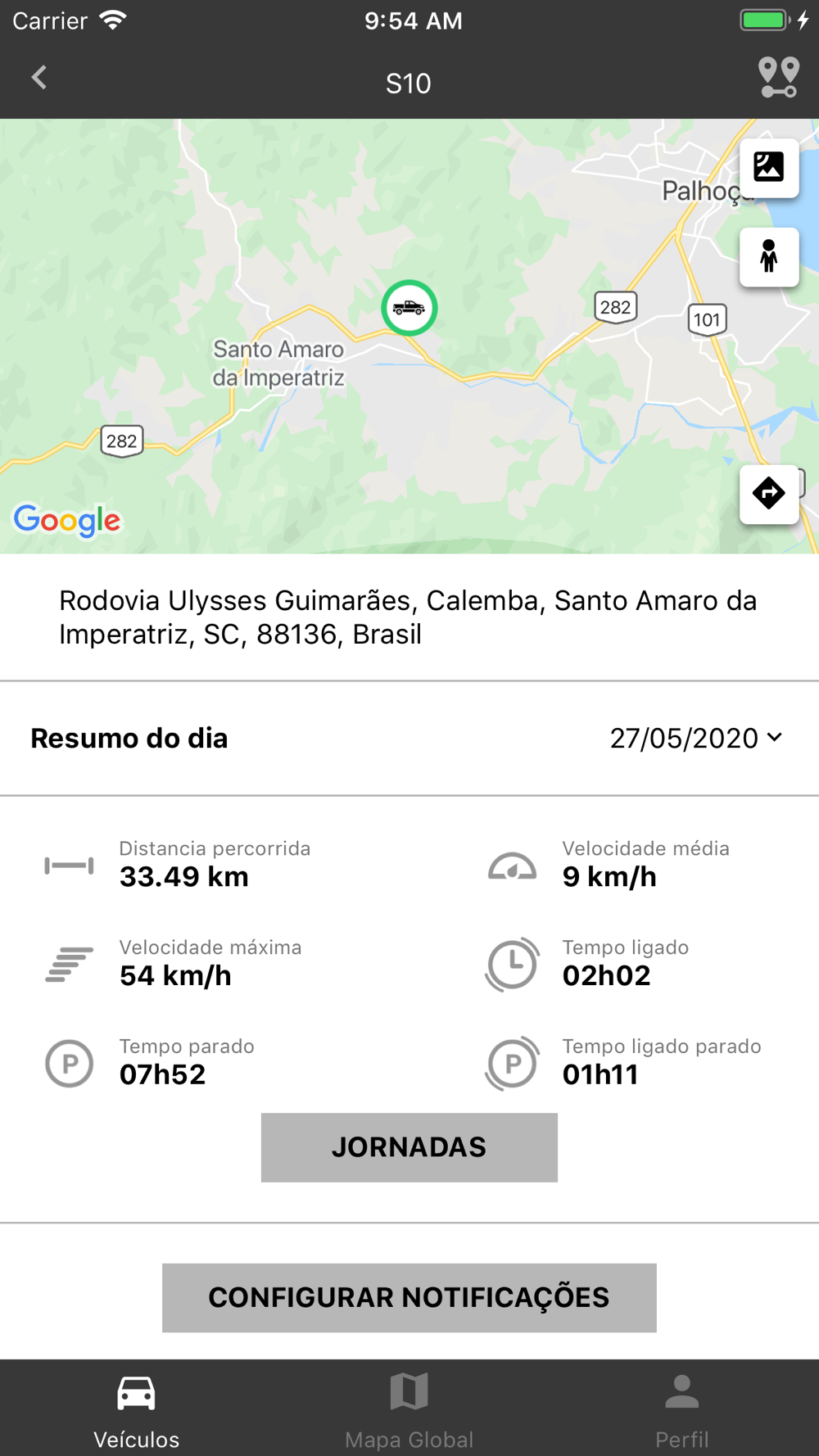
Task: Change the date 27/05/2020
Action: pos(696,738)
